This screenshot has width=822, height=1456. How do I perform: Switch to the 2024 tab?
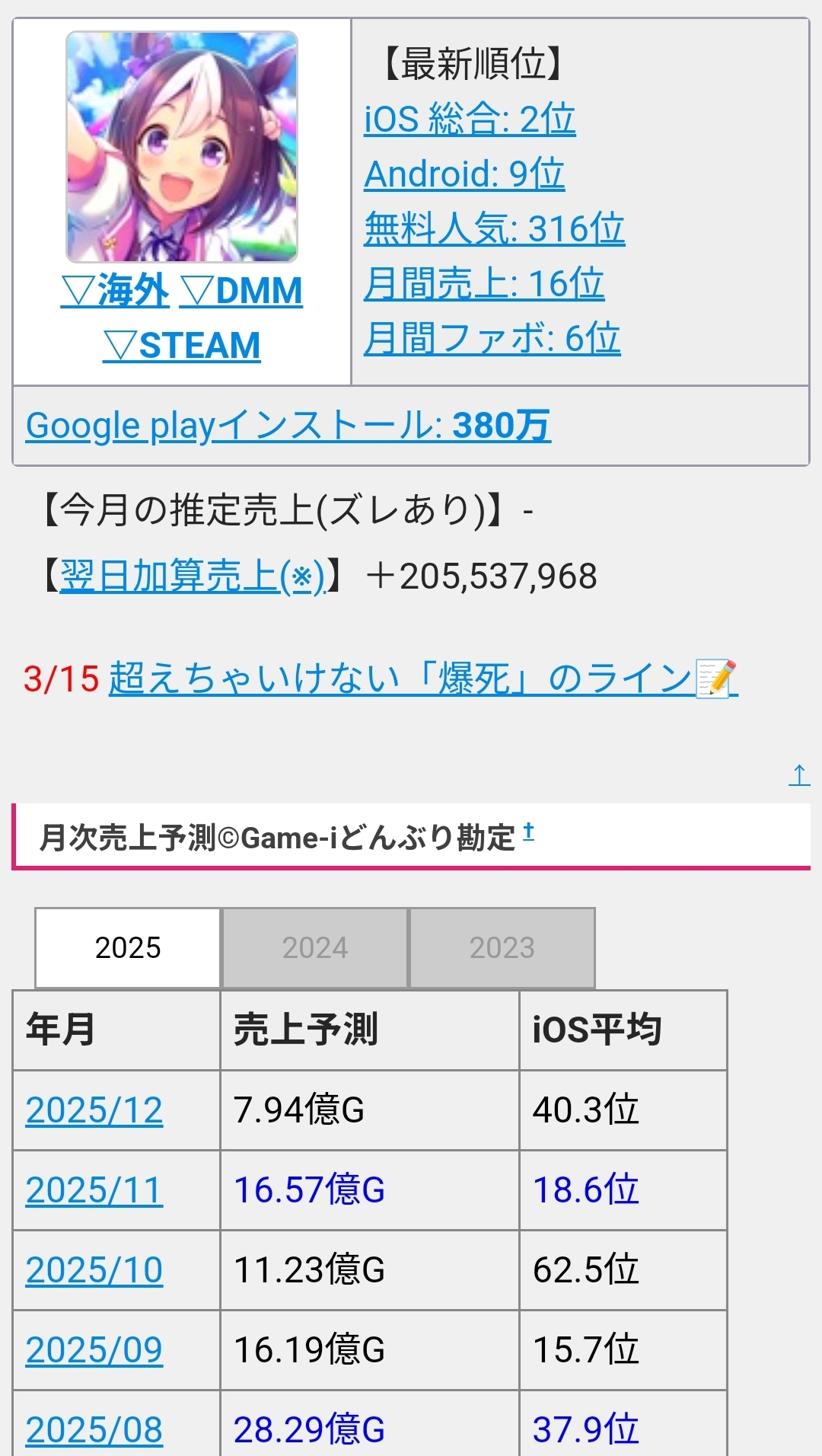click(315, 948)
